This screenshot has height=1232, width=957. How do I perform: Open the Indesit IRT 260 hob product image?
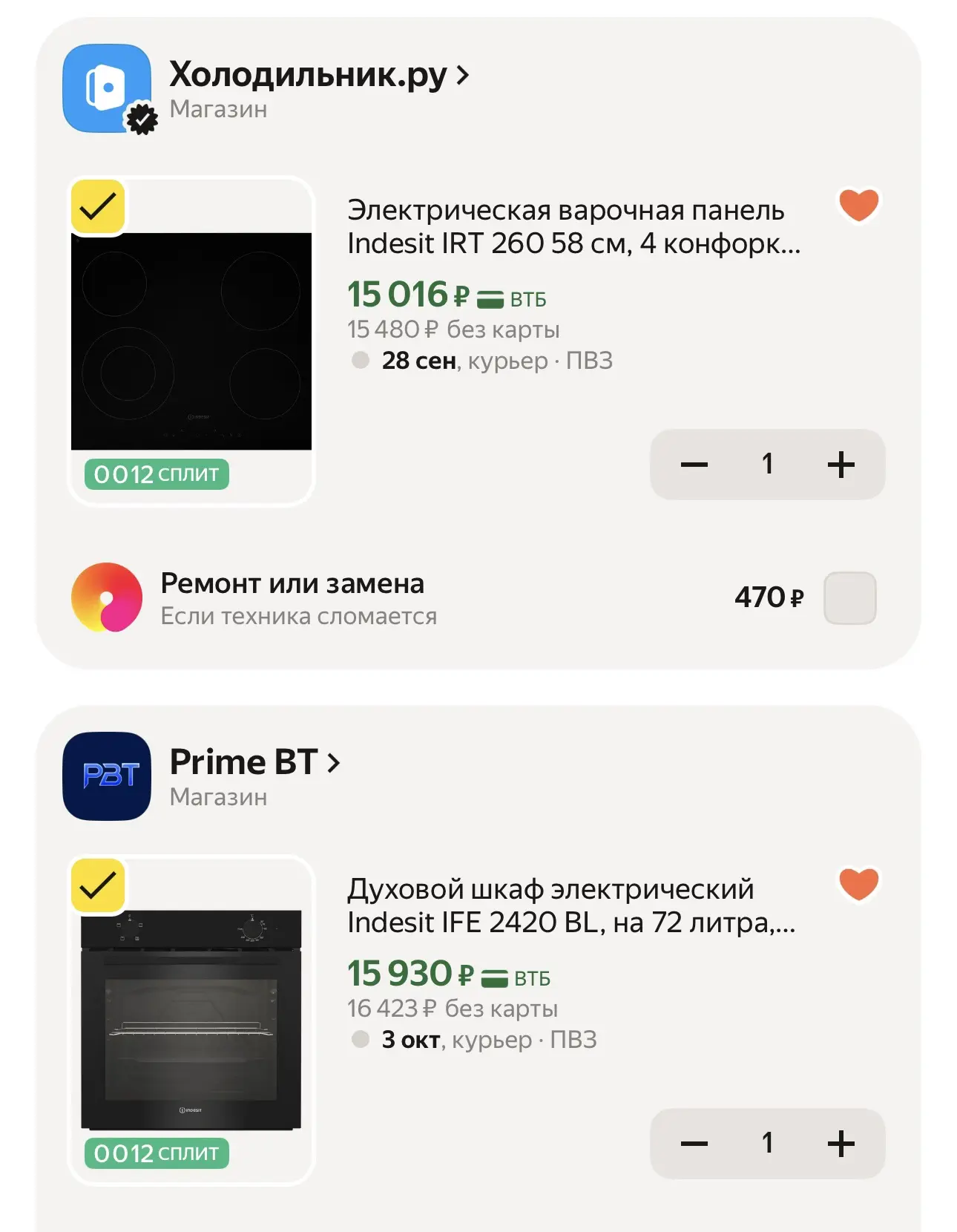[x=191, y=341]
